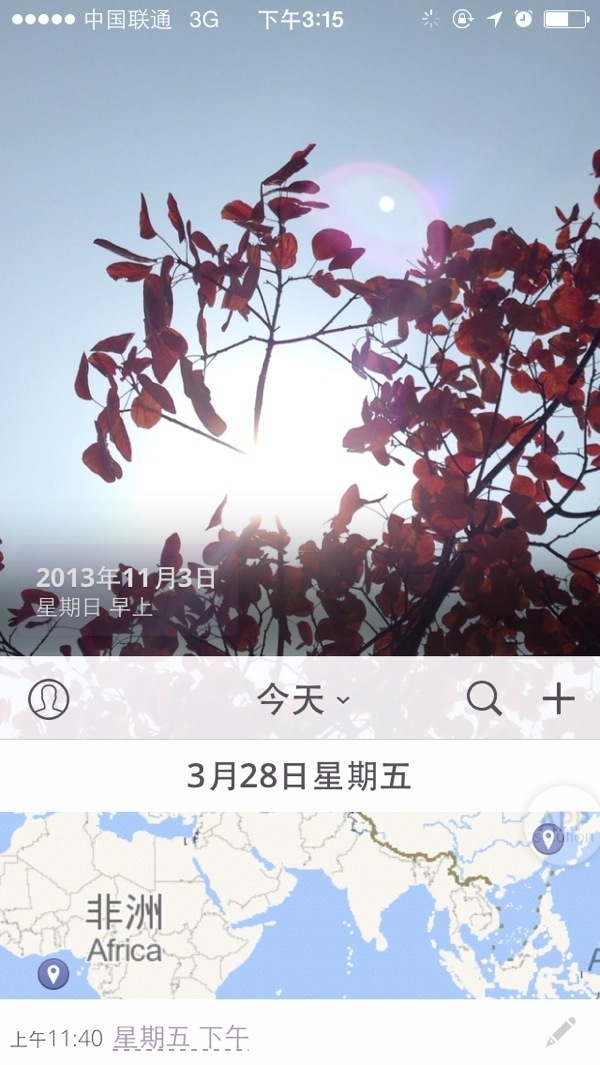
Task: Open the 星期五 下午 entry title
Action: [x=181, y=1038]
